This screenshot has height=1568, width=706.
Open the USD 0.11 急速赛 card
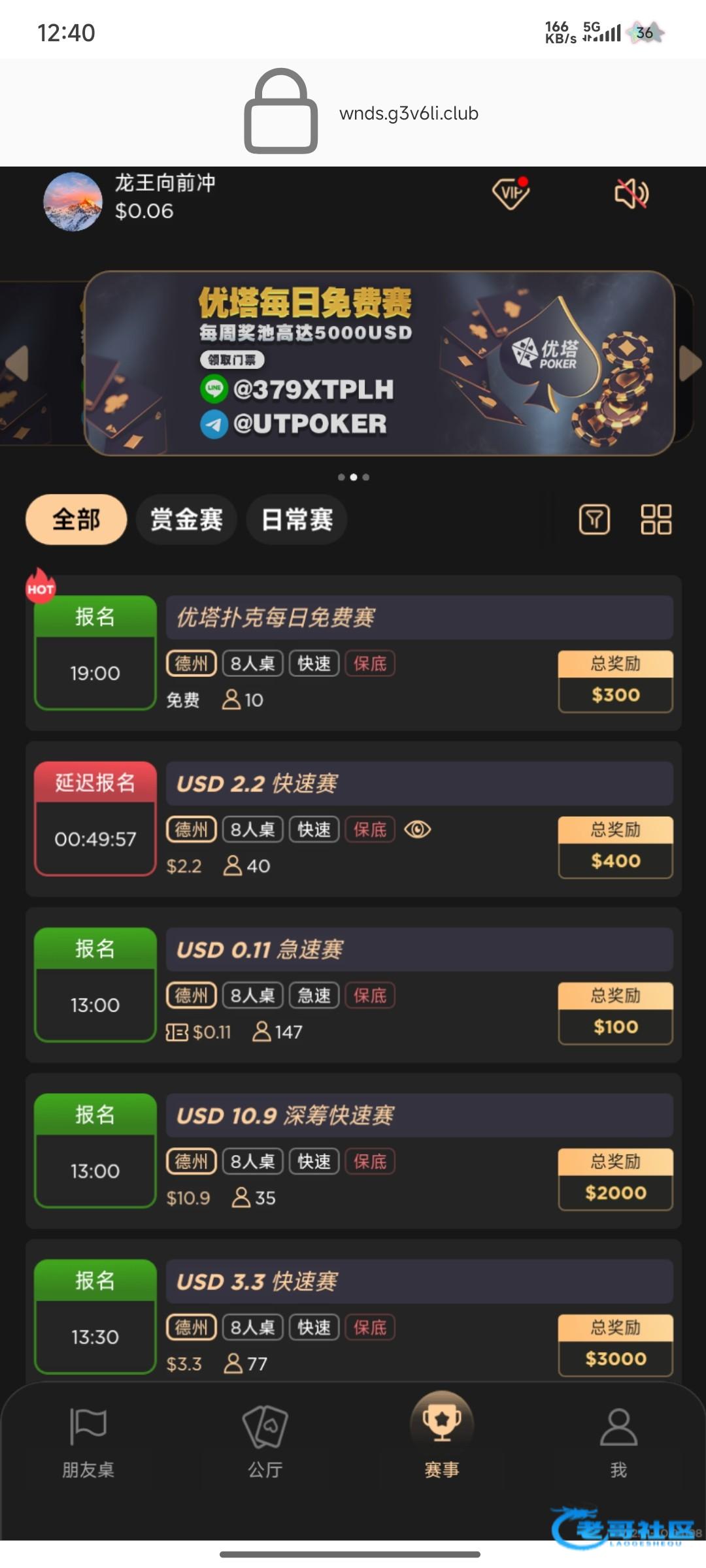click(418, 949)
